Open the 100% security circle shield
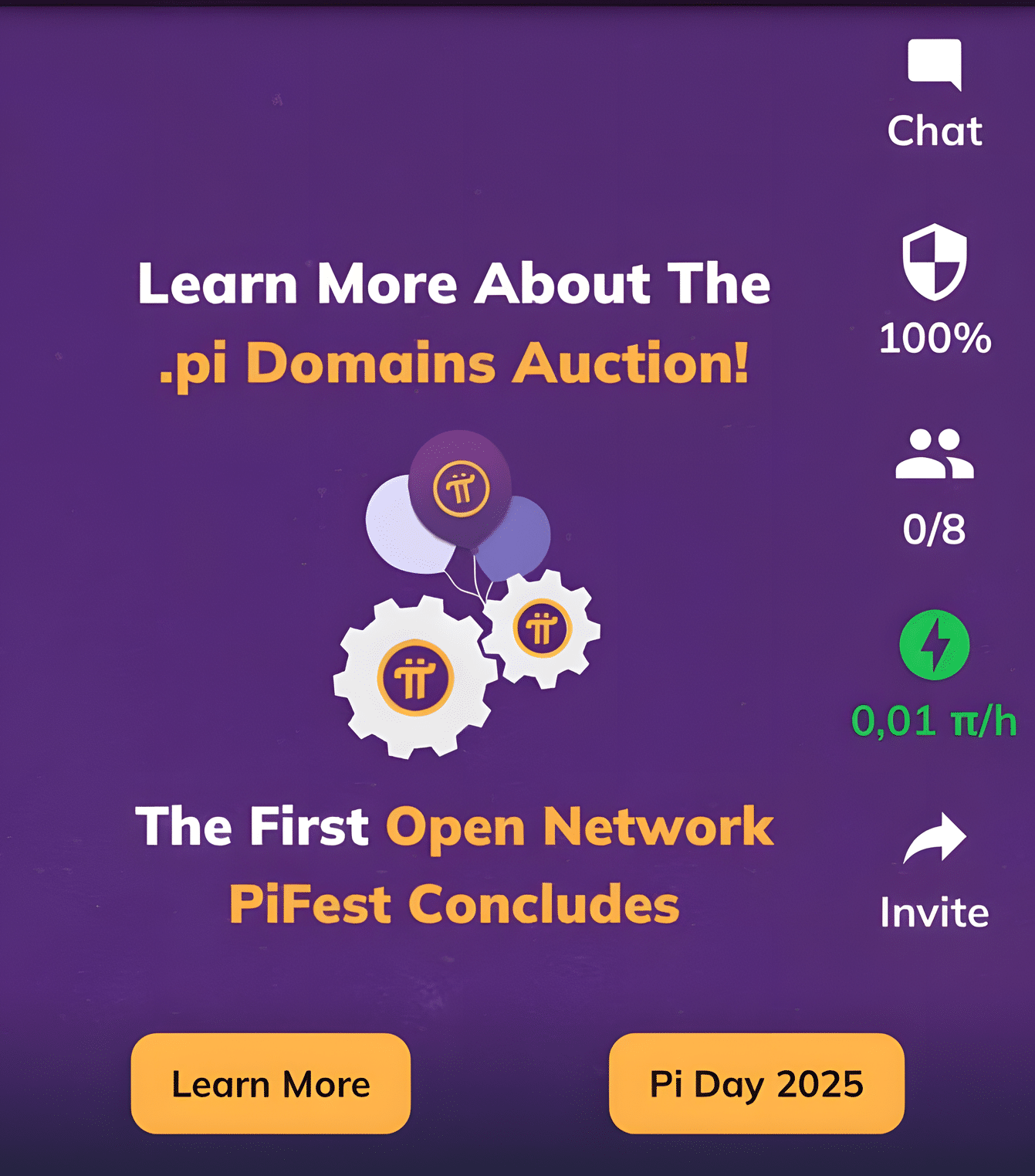1035x1176 pixels. point(934,263)
